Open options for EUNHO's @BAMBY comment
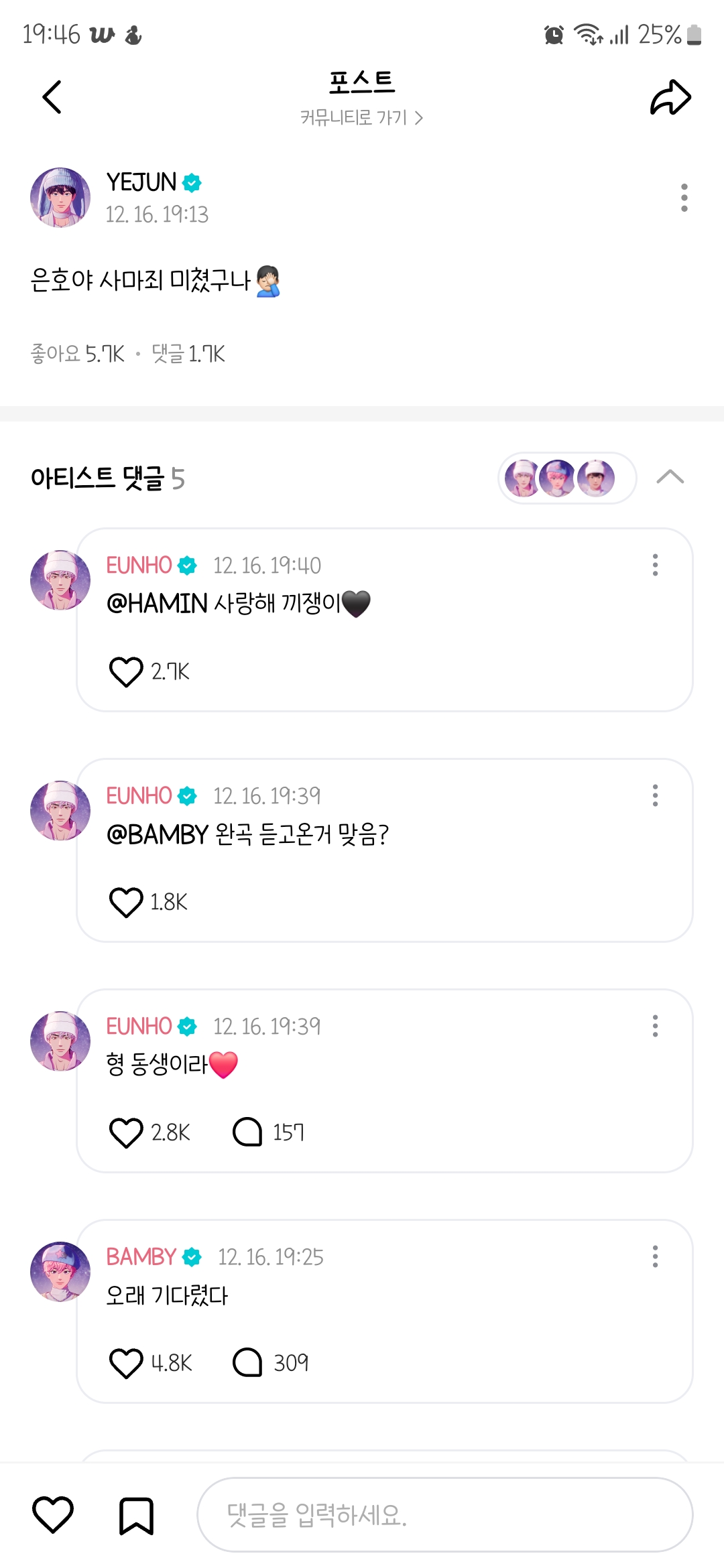 [655, 795]
